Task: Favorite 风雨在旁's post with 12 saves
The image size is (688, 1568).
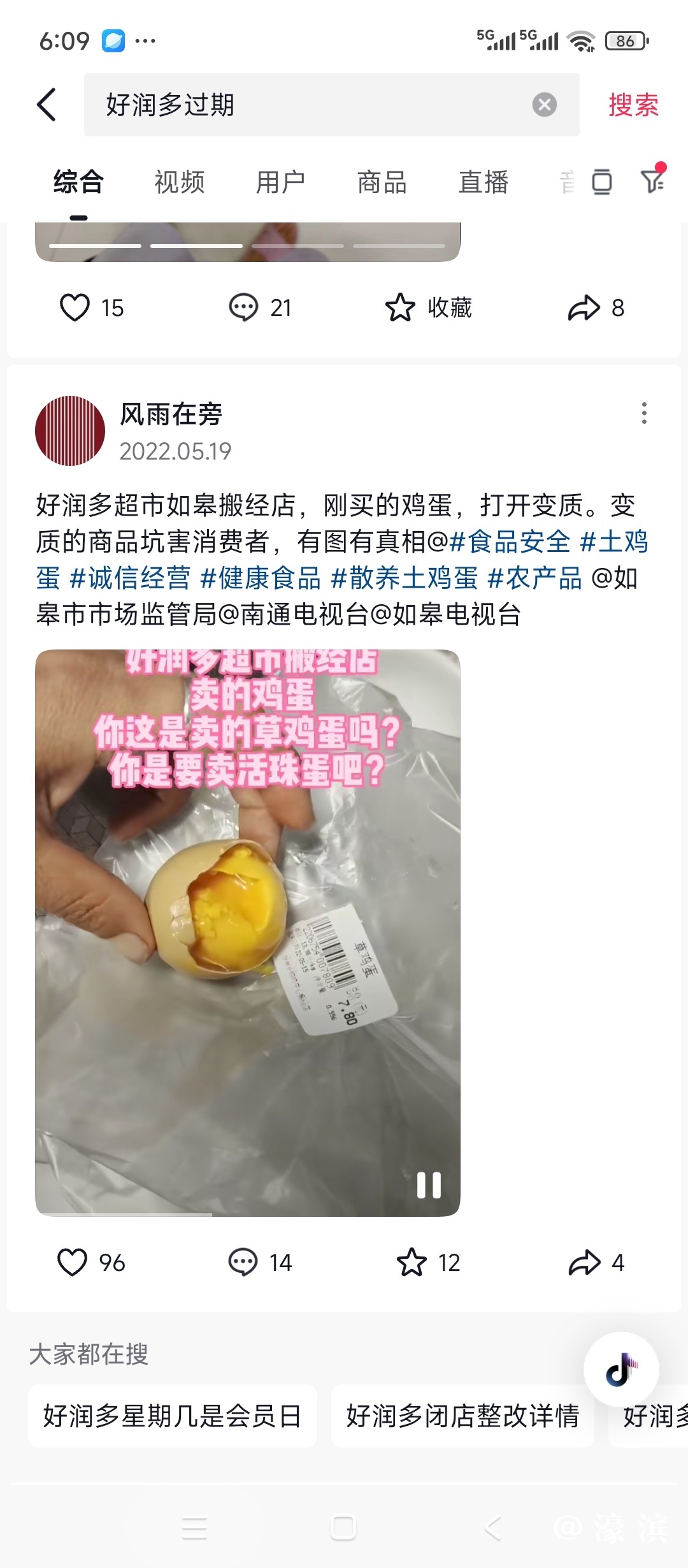Action: pyautogui.click(x=412, y=1262)
